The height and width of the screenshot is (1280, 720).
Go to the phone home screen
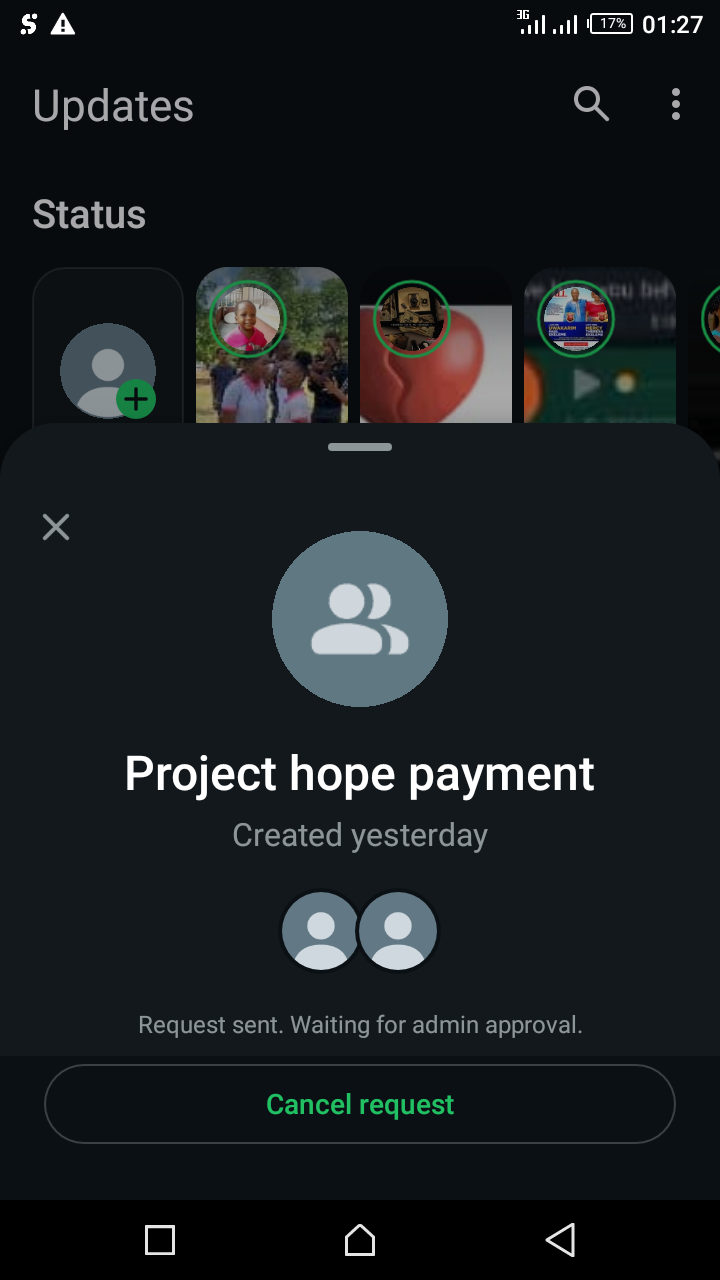[x=360, y=1240]
